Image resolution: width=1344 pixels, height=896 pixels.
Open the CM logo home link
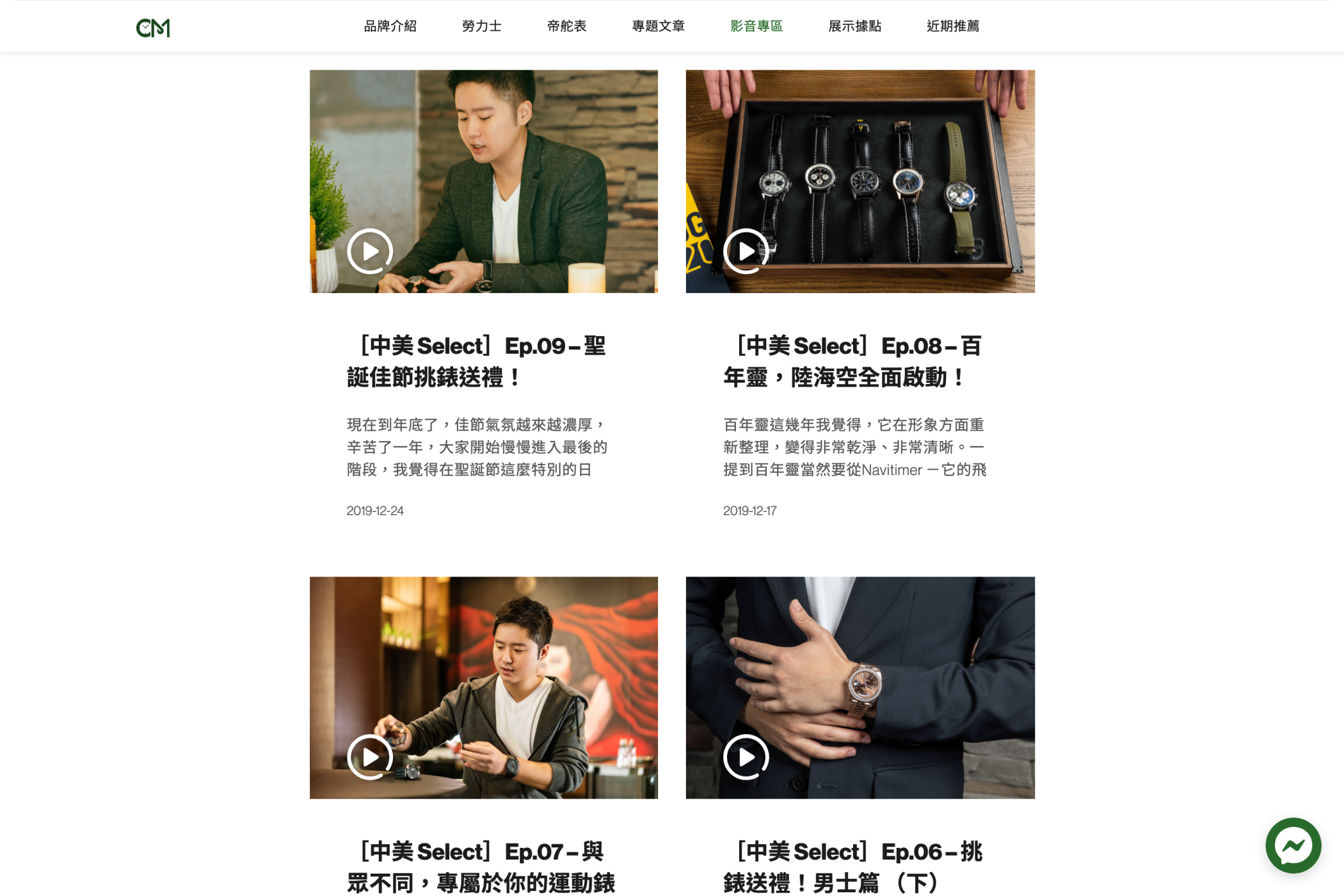pyautogui.click(x=153, y=28)
